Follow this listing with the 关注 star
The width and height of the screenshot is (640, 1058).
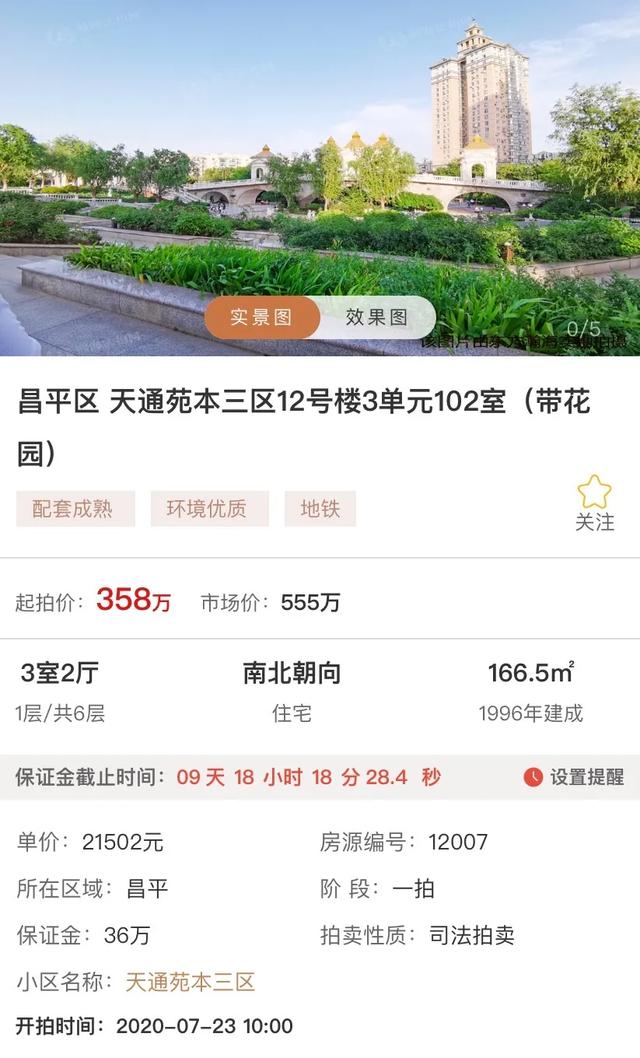click(x=594, y=502)
